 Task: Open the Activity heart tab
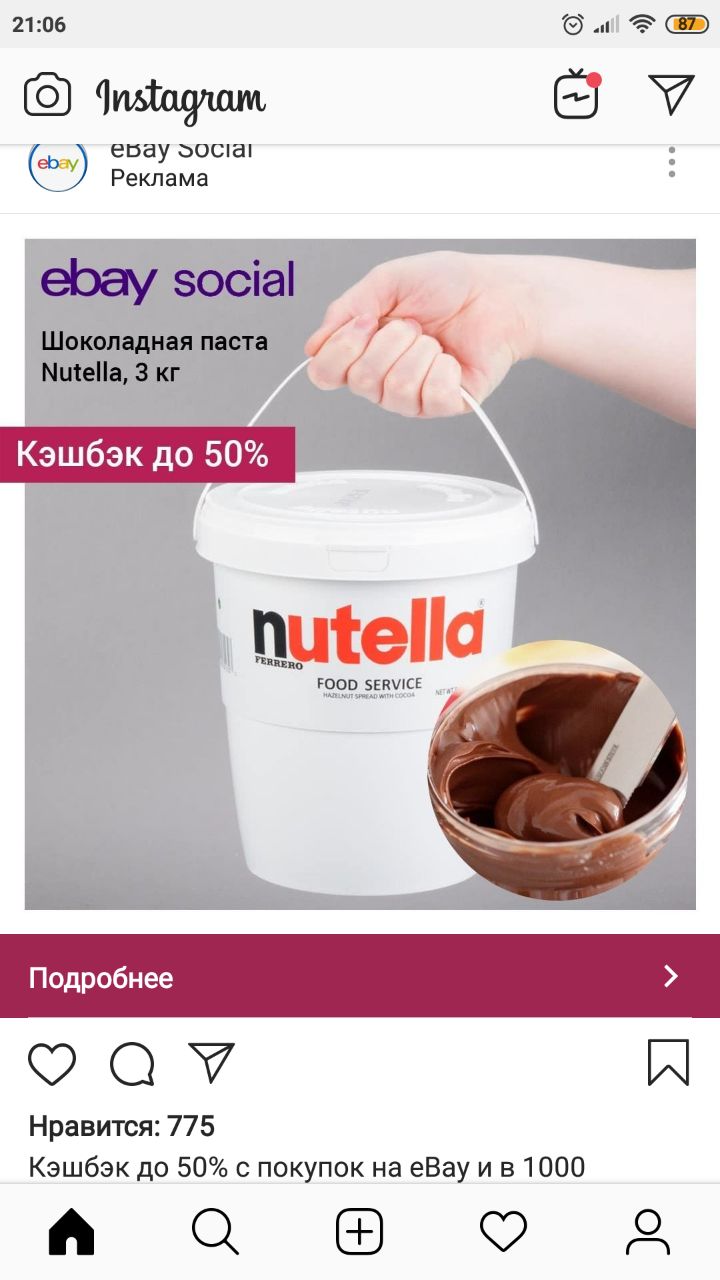(x=503, y=1232)
